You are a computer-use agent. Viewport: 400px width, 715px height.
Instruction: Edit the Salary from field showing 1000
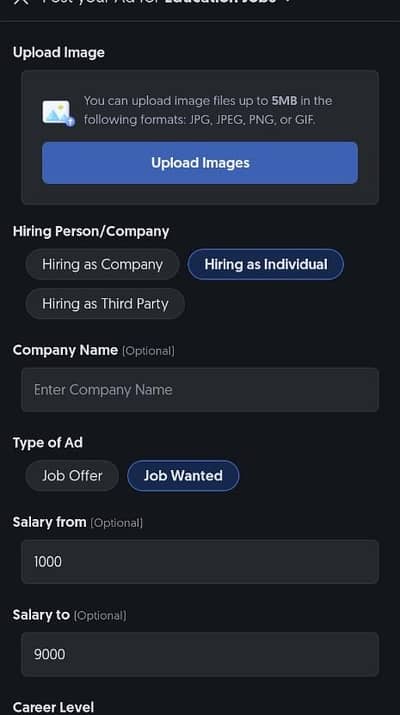200,561
